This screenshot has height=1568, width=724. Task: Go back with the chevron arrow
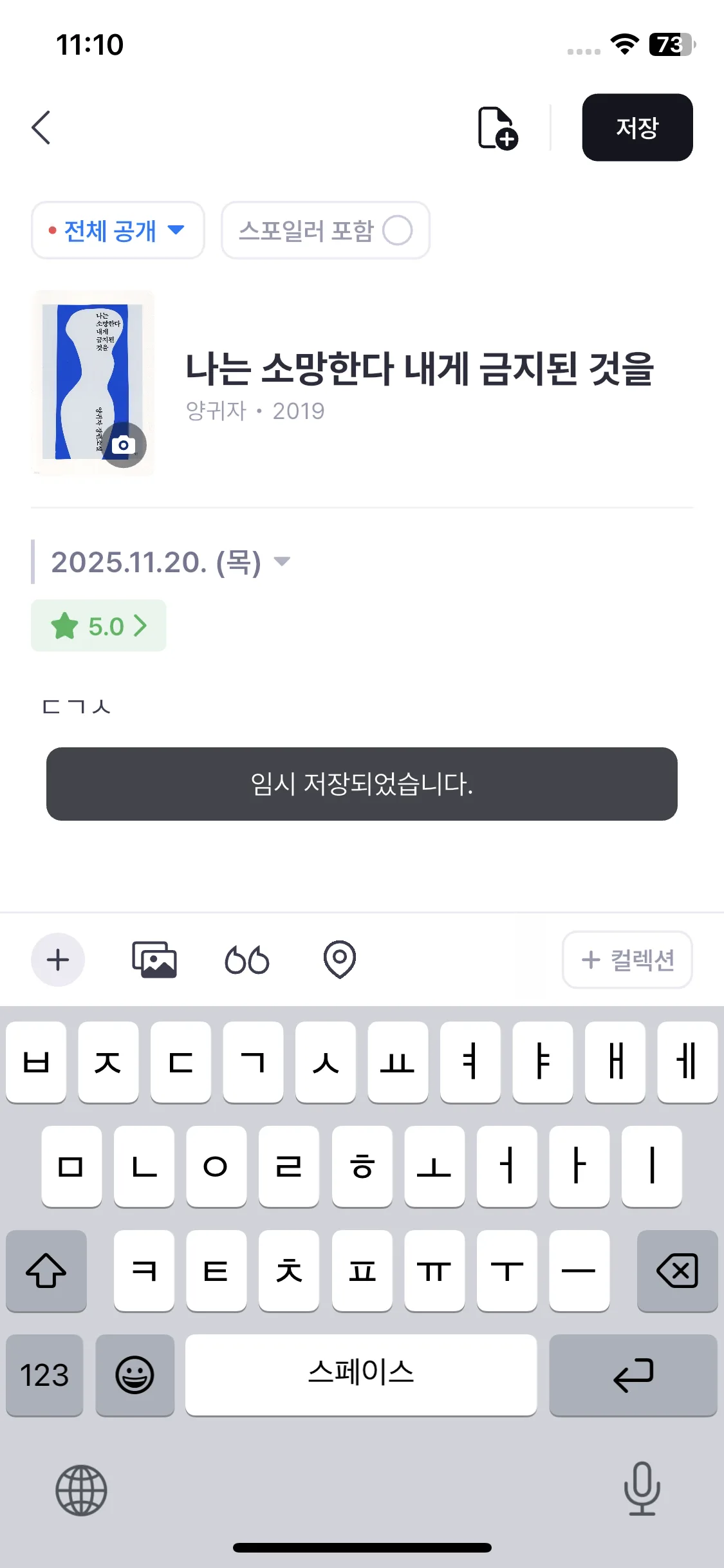(41, 127)
